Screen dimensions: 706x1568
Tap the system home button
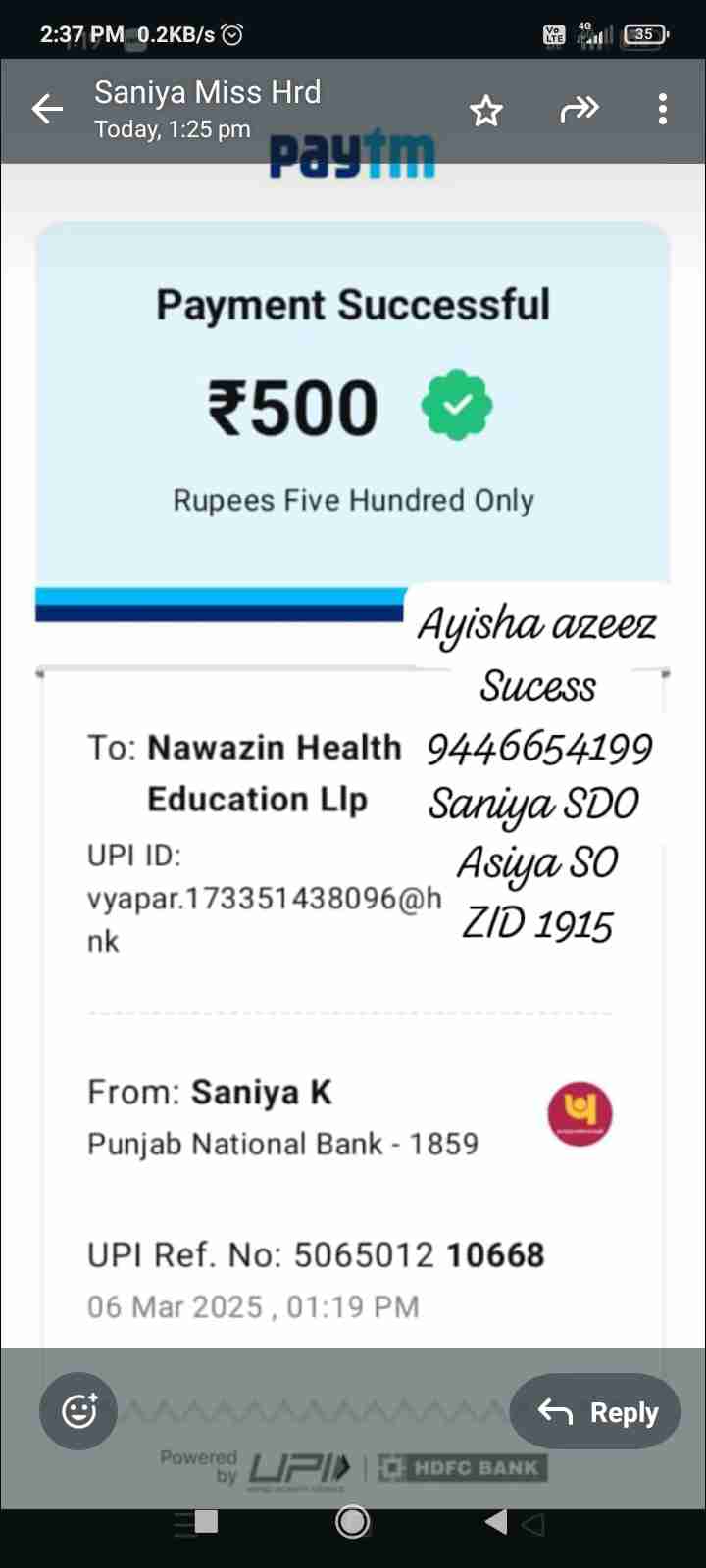click(353, 1522)
